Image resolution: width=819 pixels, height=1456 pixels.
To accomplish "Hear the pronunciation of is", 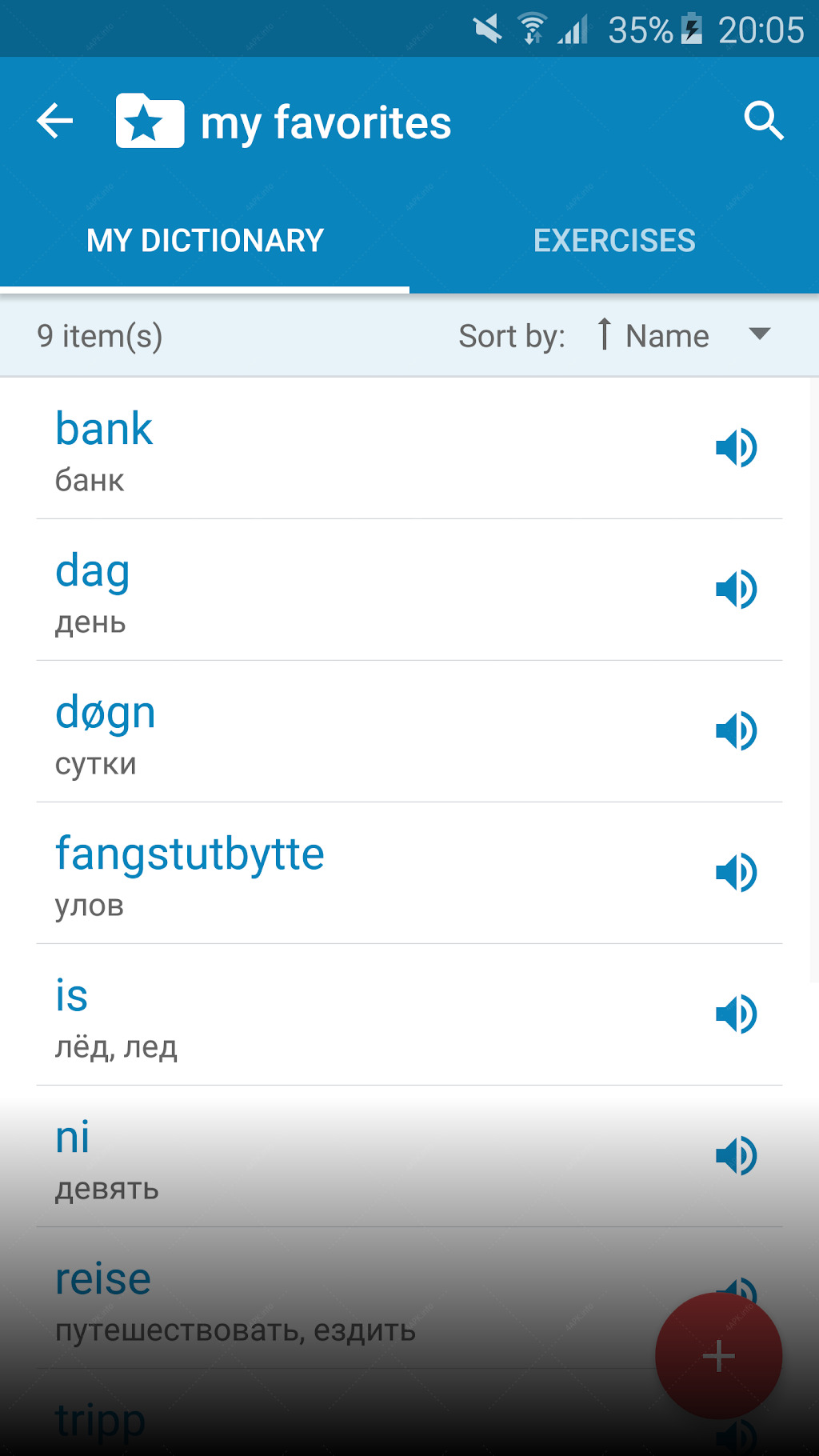I will click(736, 1014).
